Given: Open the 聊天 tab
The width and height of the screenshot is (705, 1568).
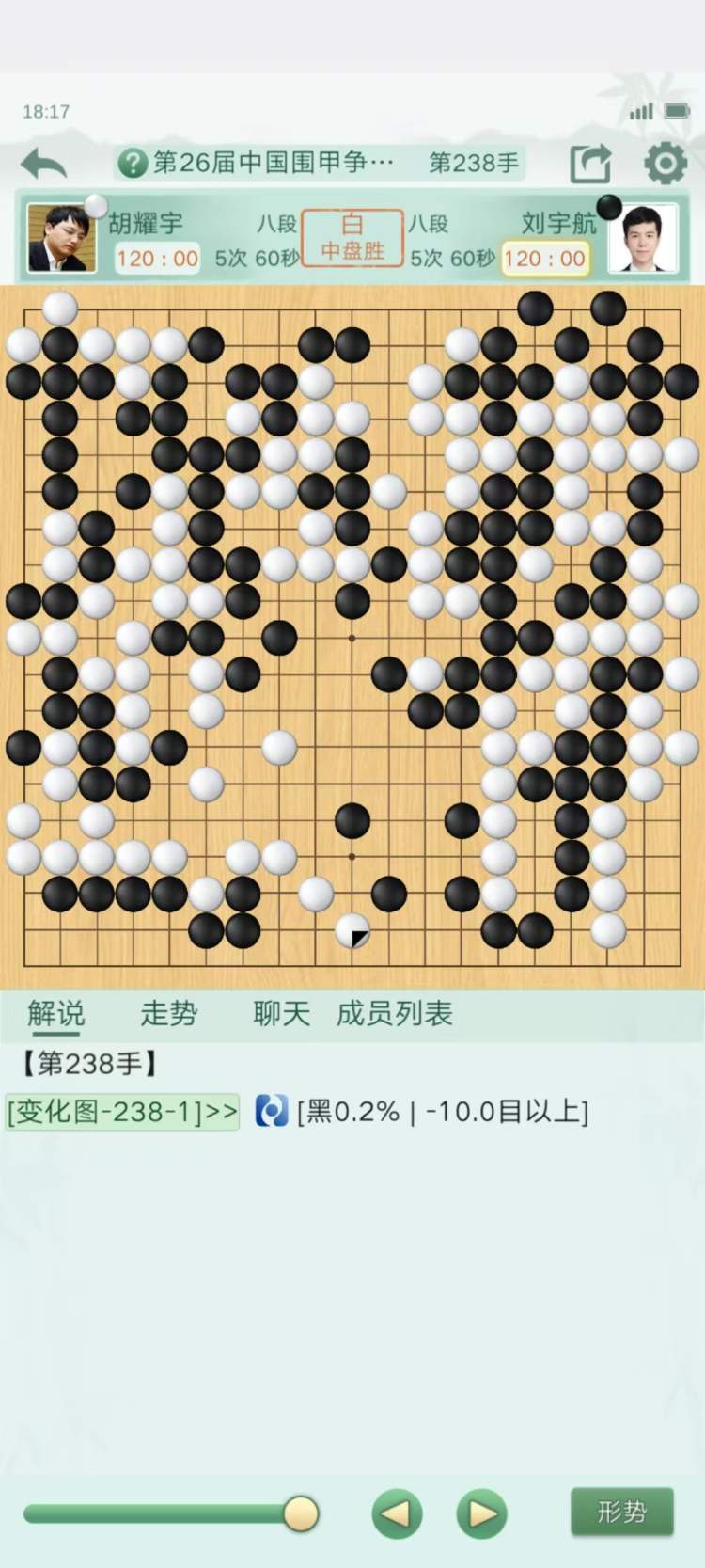Looking at the screenshot, I should [x=281, y=1013].
